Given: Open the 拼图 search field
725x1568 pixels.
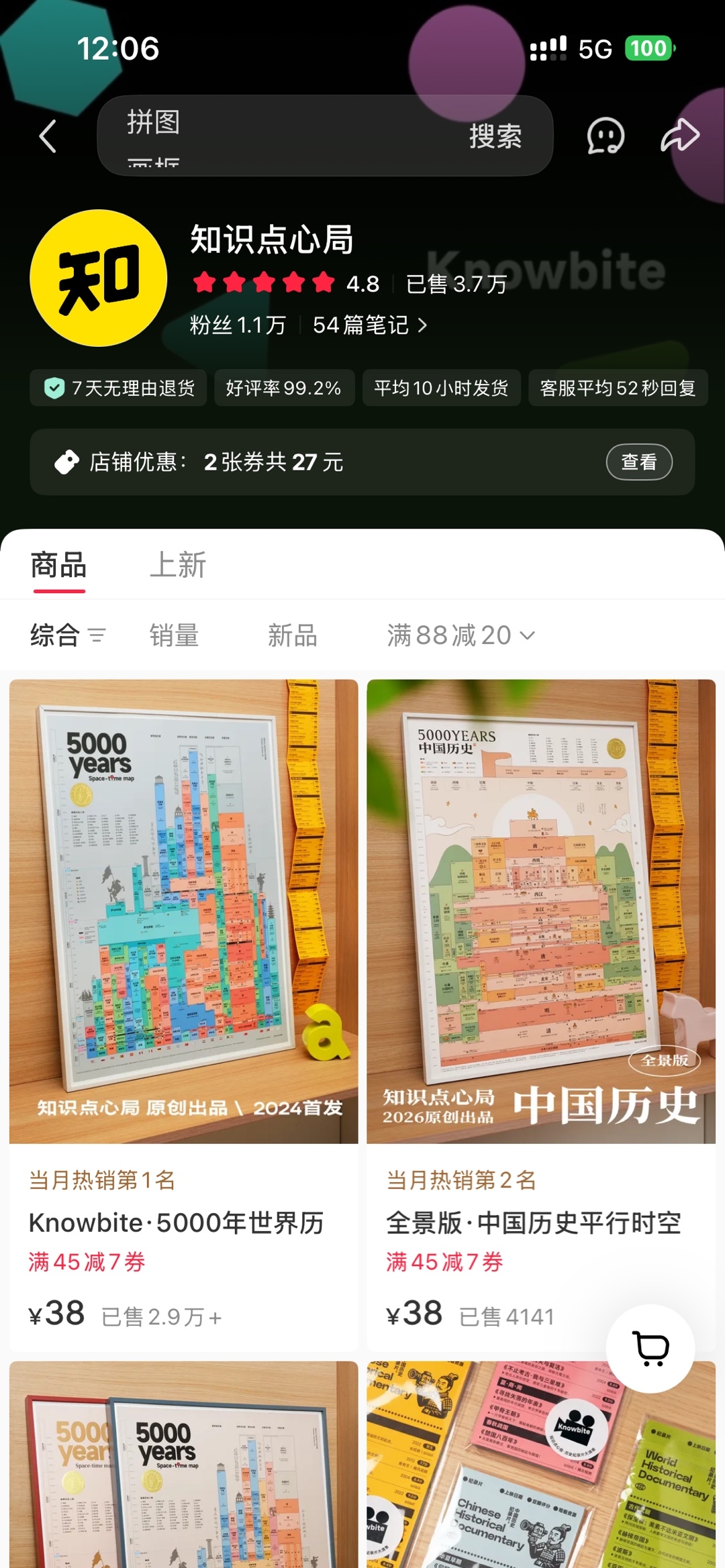Looking at the screenshot, I should pyautogui.click(x=282, y=136).
